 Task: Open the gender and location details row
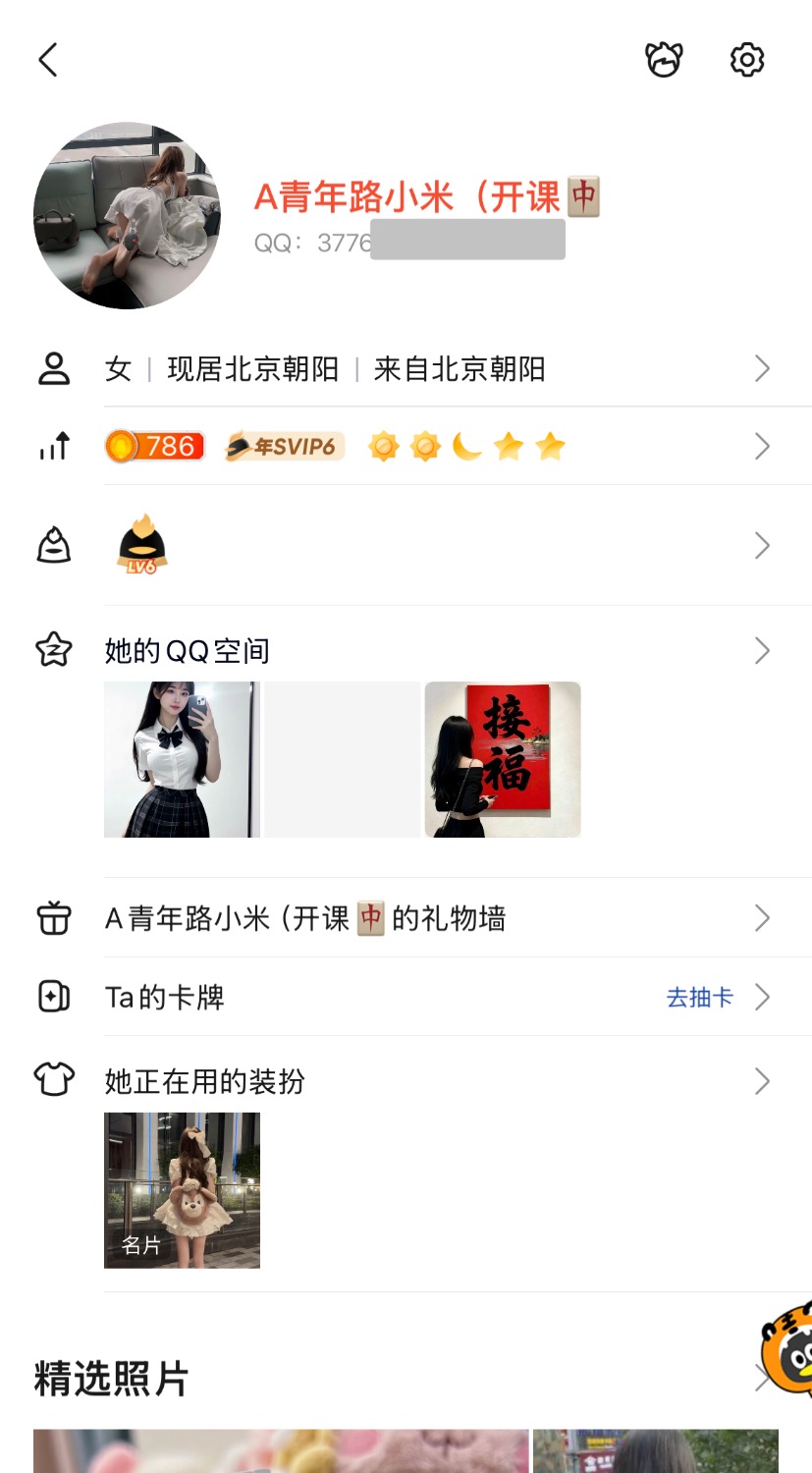[432, 369]
